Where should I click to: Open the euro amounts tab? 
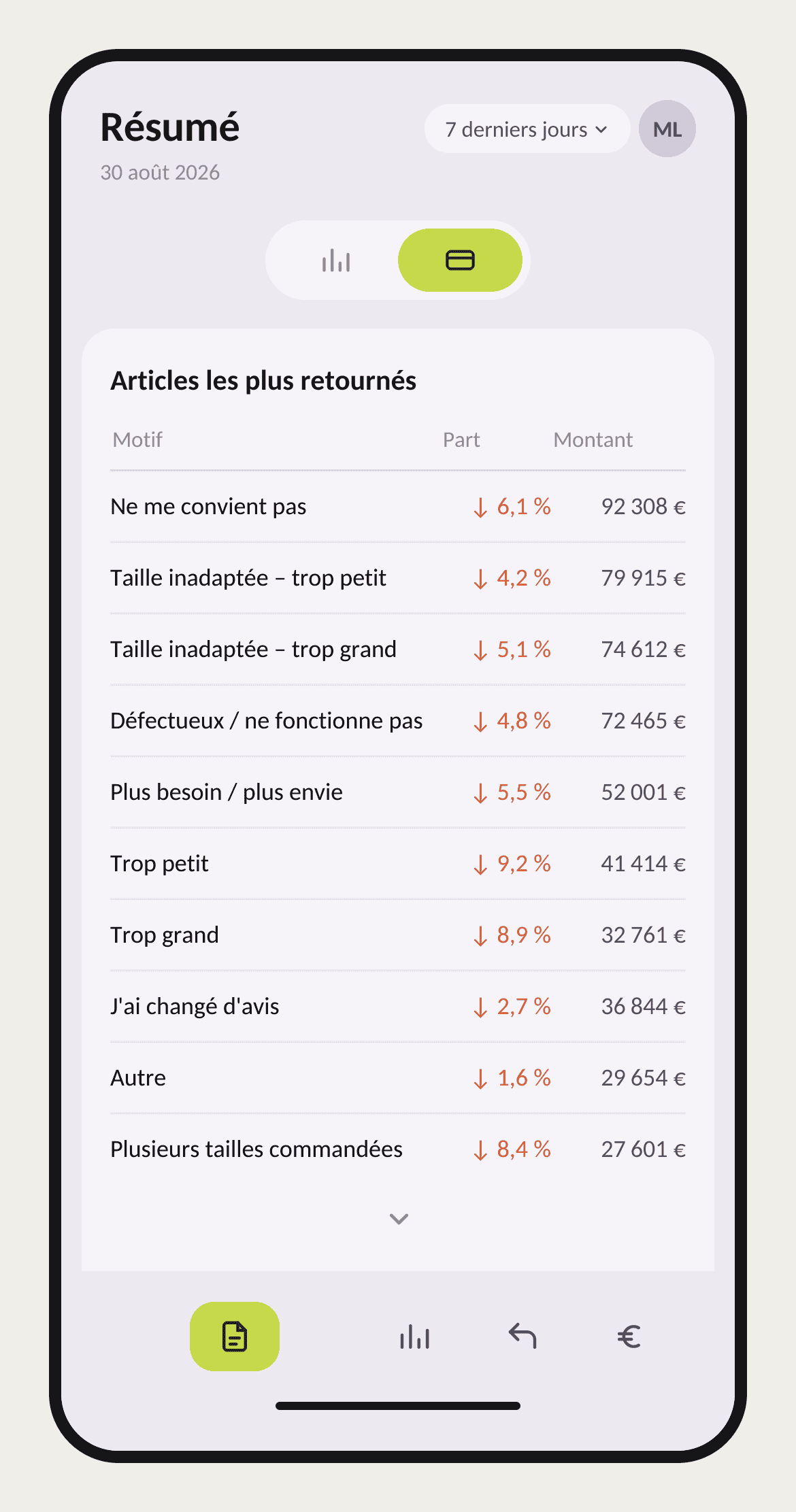click(x=629, y=1337)
